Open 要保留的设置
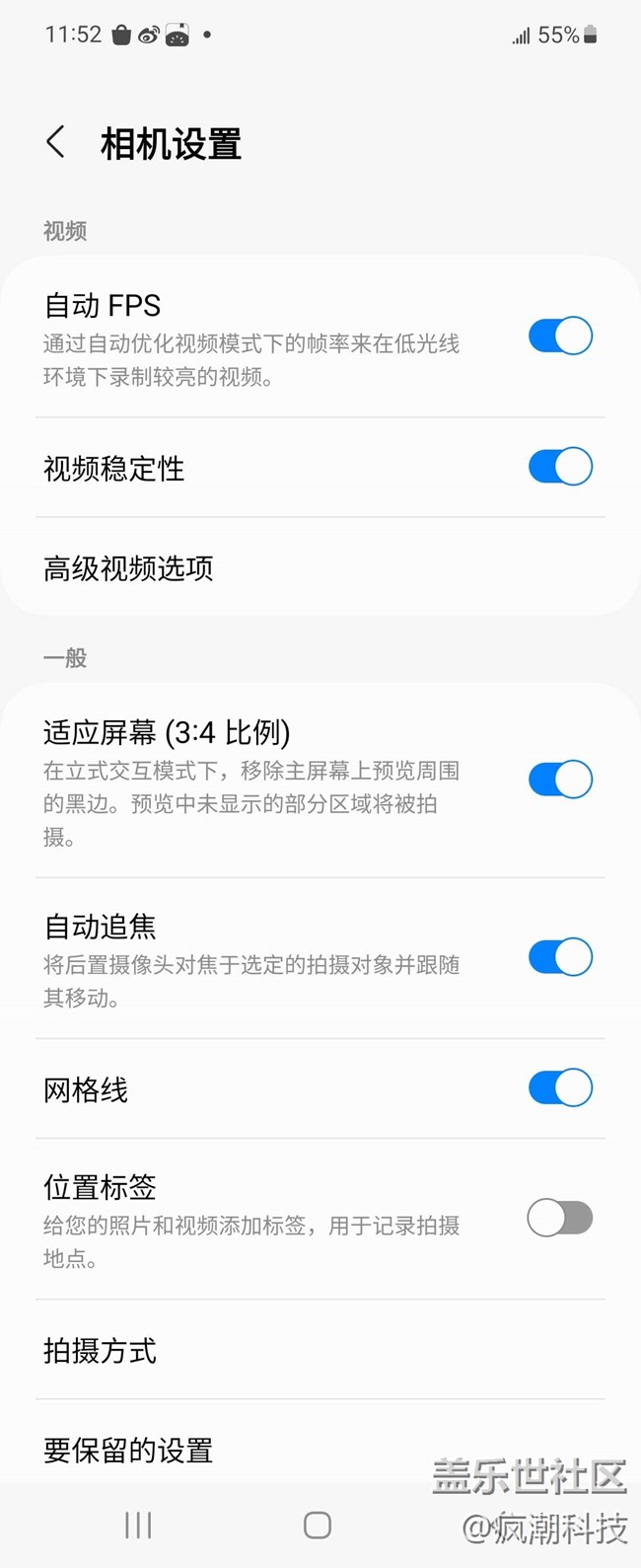 (128, 1451)
